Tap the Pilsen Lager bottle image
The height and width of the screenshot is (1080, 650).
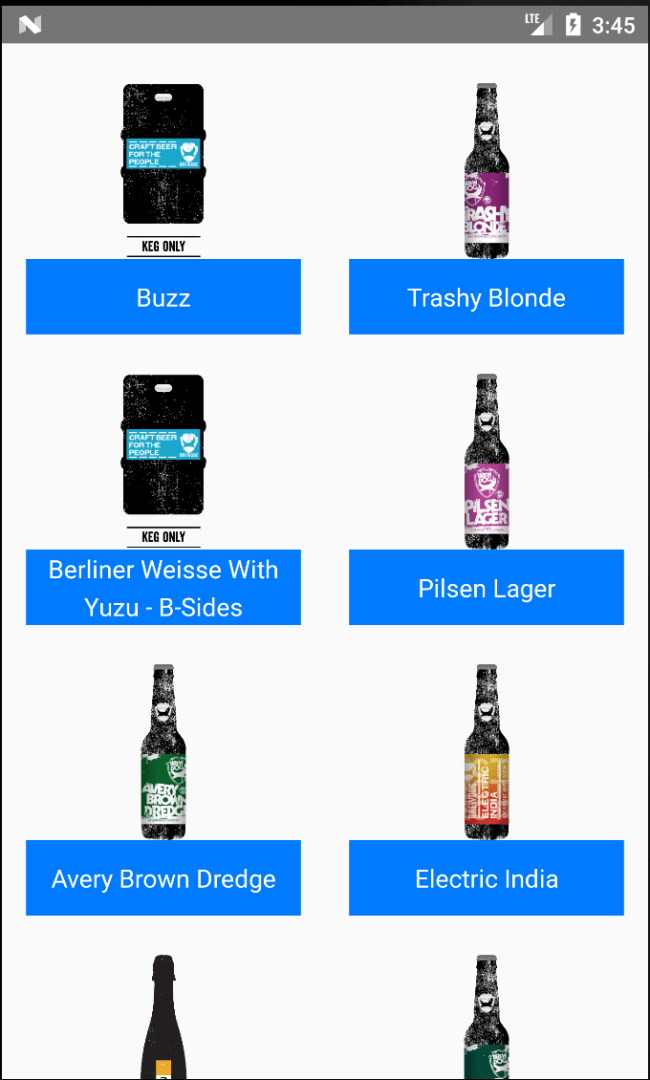pos(486,461)
